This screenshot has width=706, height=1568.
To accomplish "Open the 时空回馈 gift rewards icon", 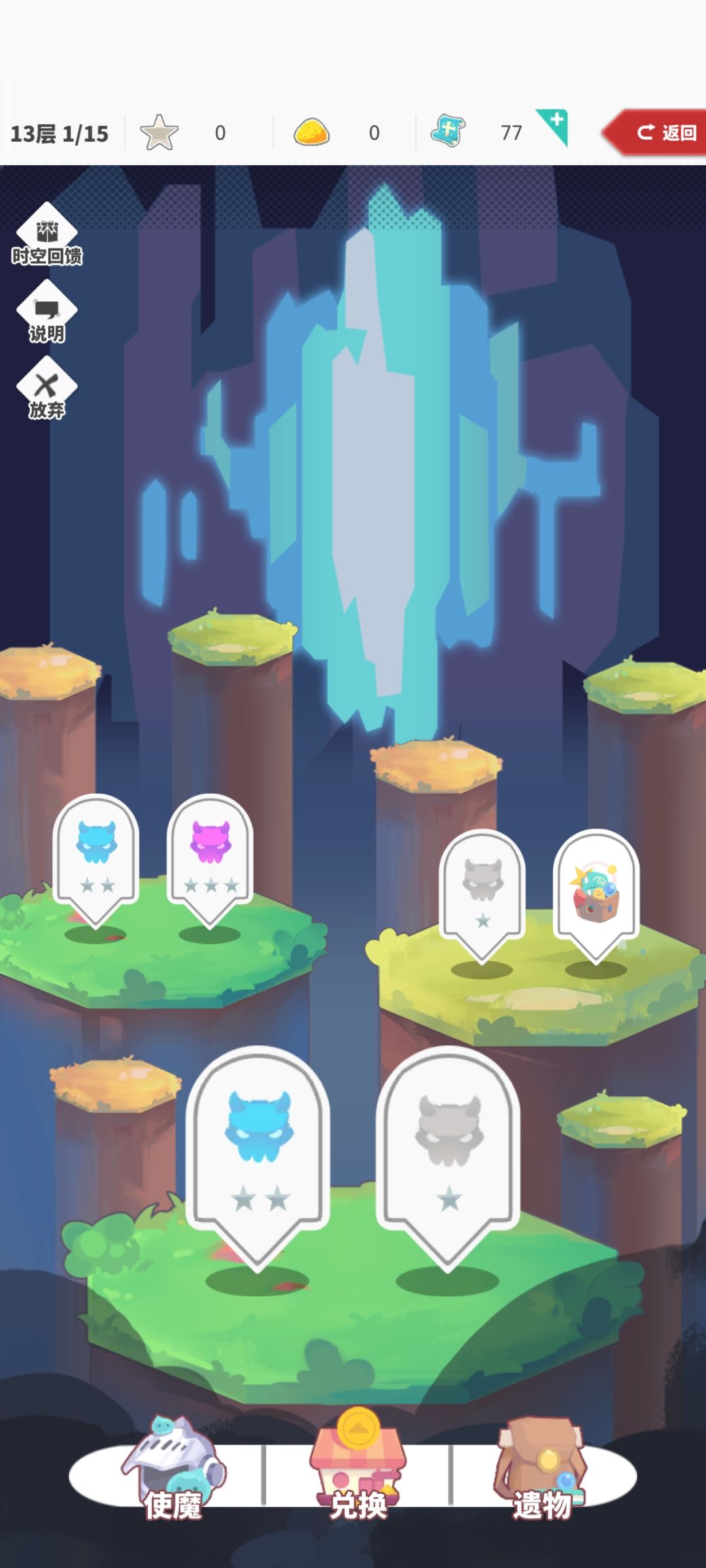I will (x=46, y=234).
